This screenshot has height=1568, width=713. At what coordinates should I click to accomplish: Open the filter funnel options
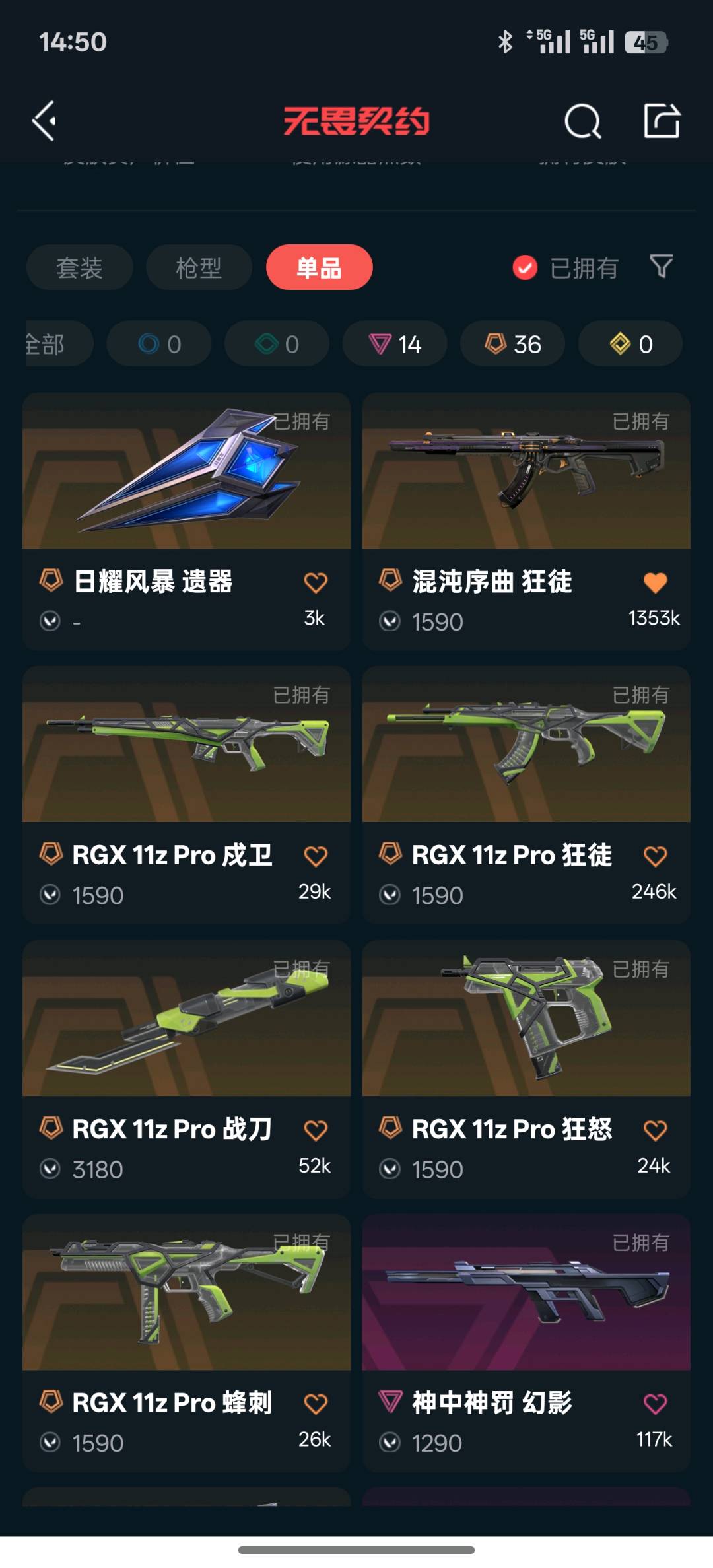click(x=661, y=267)
